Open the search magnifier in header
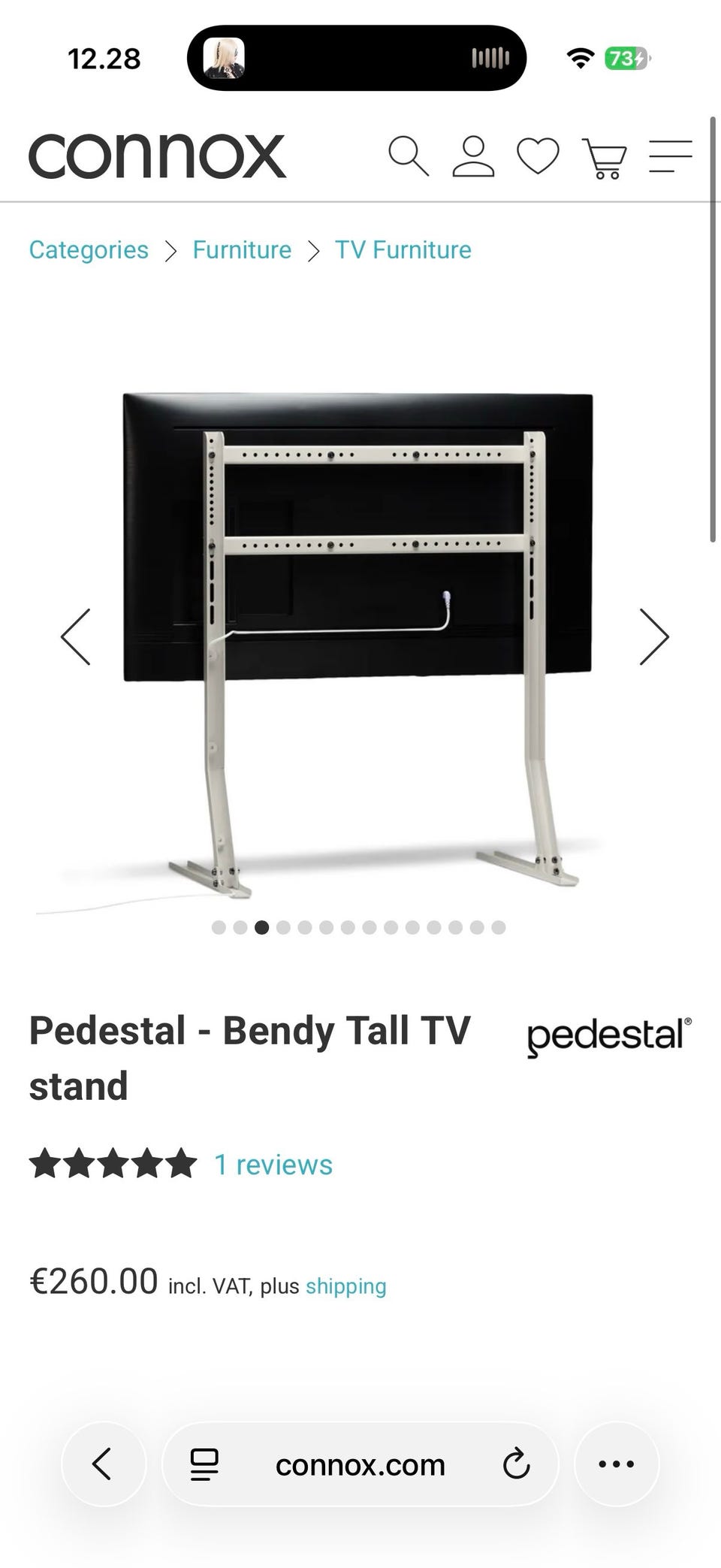This screenshot has width=721, height=1568. (x=408, y=156)
